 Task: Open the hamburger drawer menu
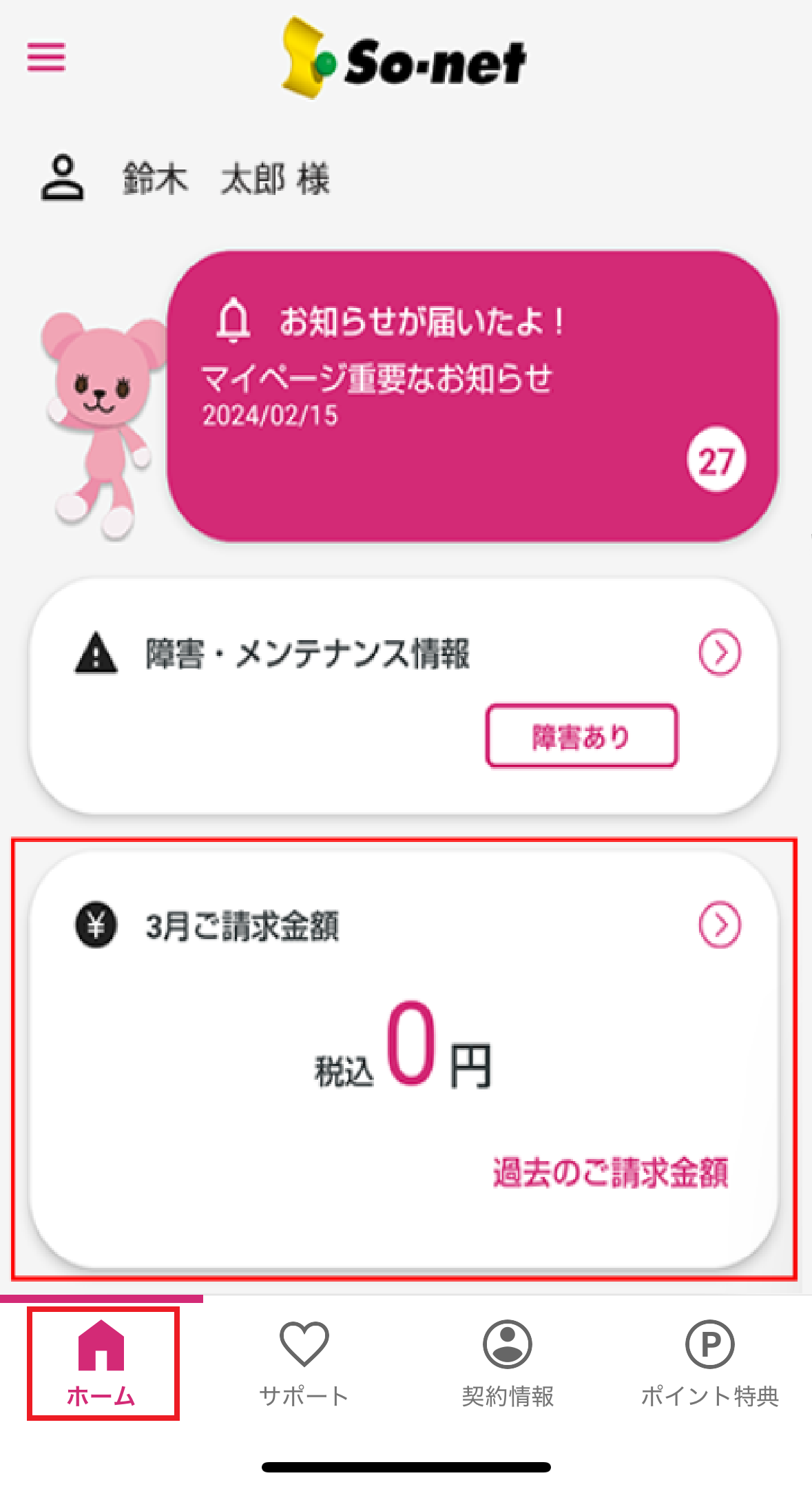tap(46, 57)
